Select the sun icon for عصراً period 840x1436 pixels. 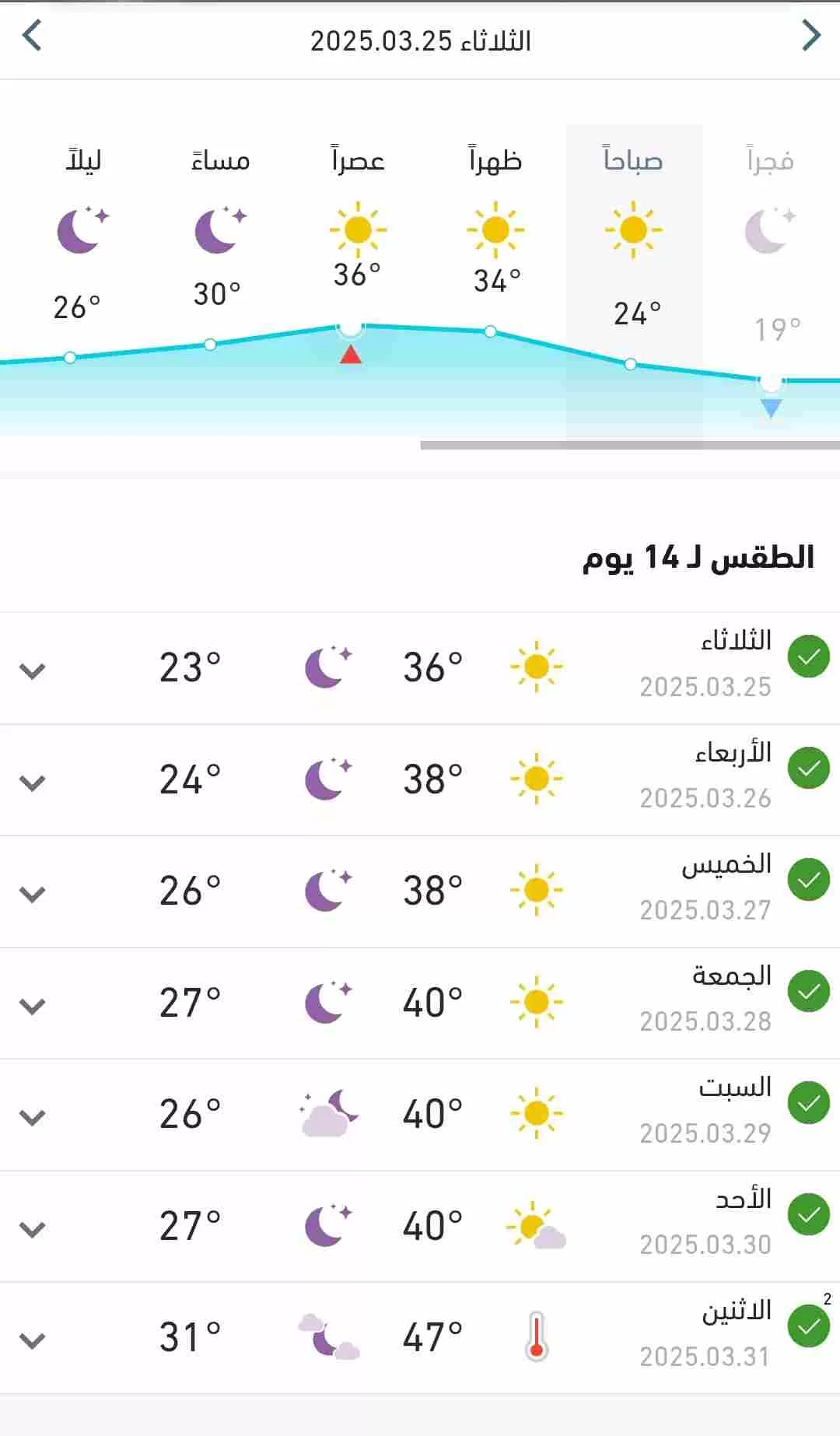click(x=359, y=229)
